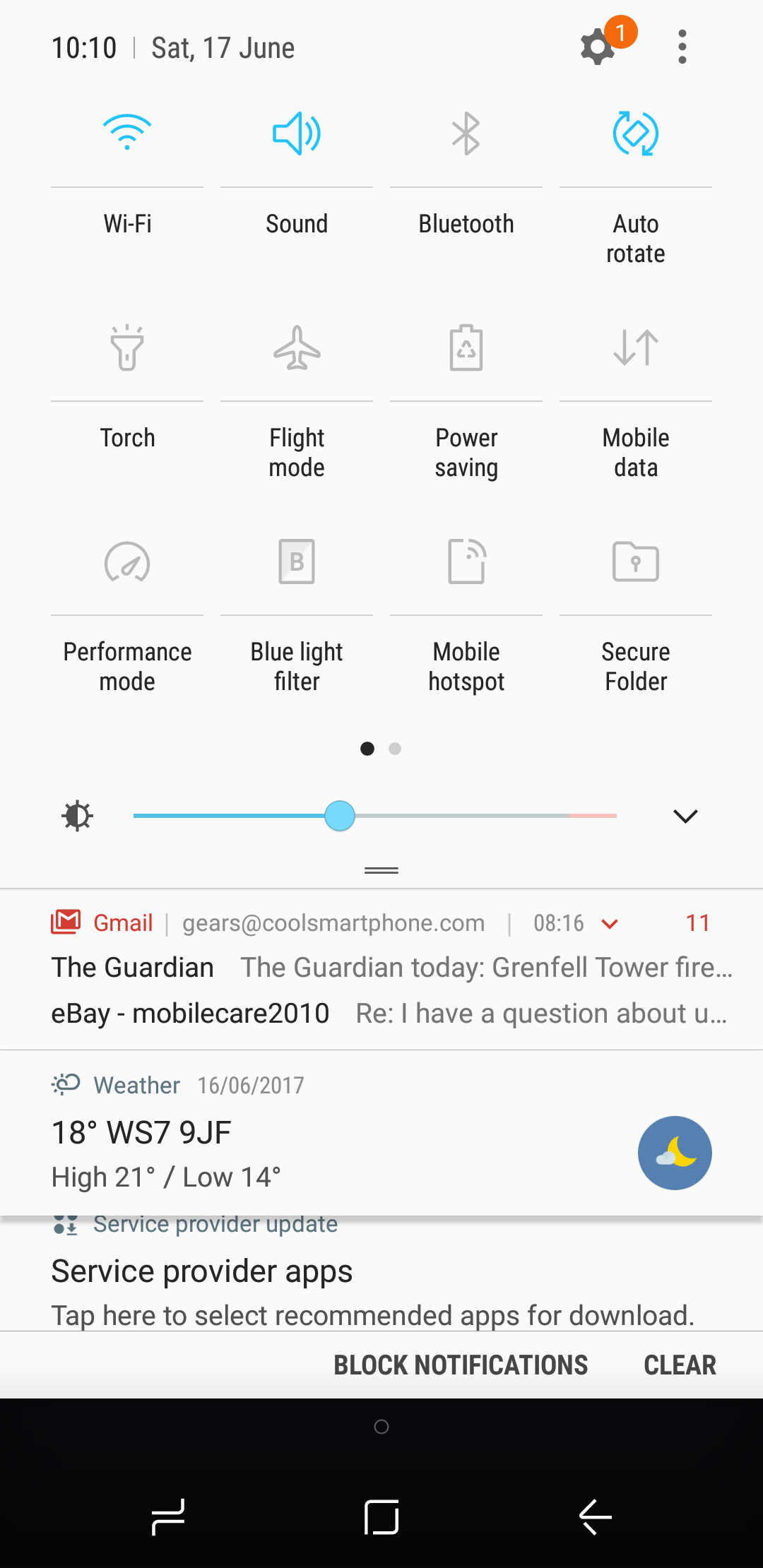Expand brightness options with the chevron
Viewport: 763px width, 1568px height.
[685, 816]
